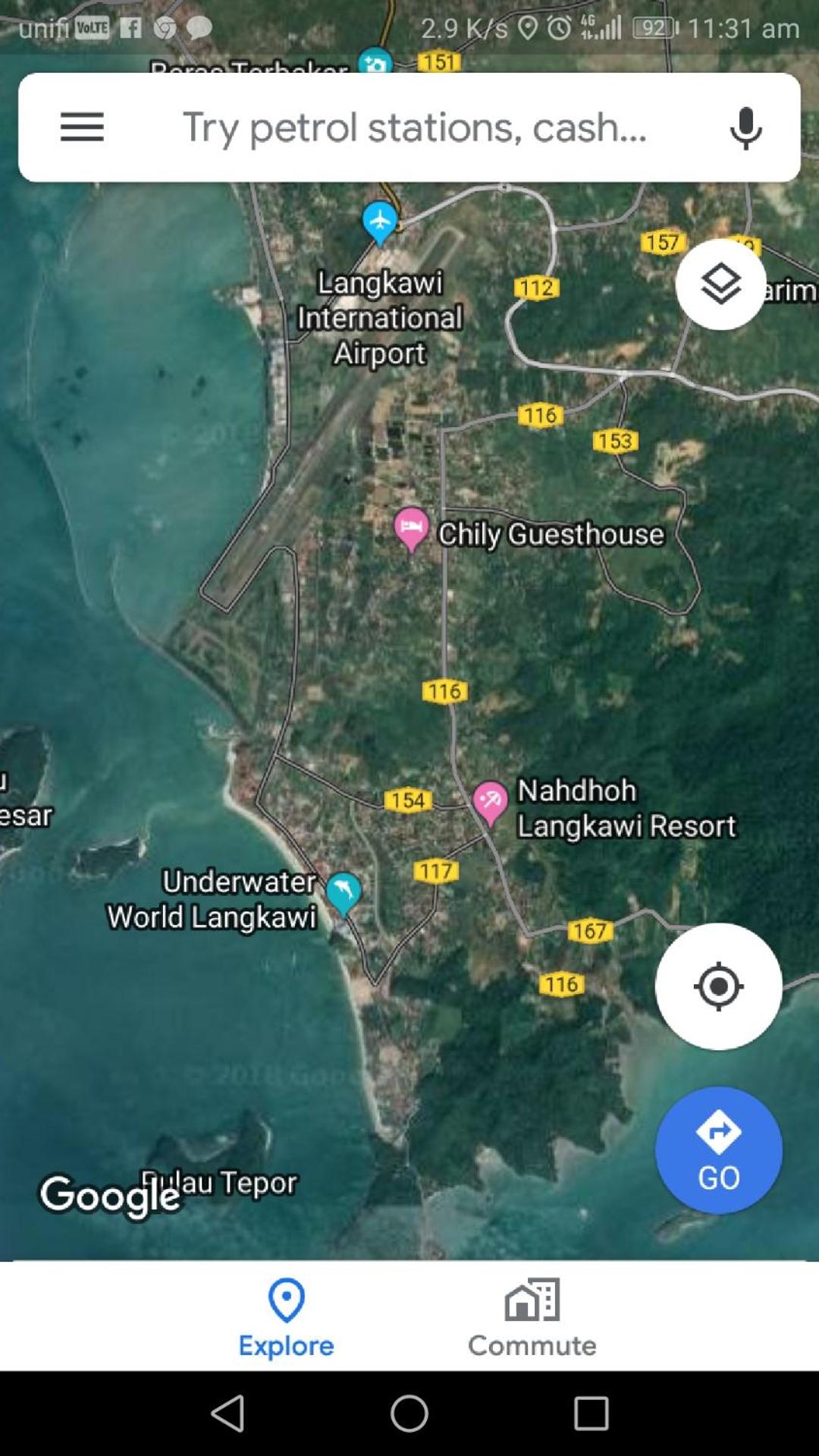
Task: Tap the search field for petrol stations
Action: [415, 127]
